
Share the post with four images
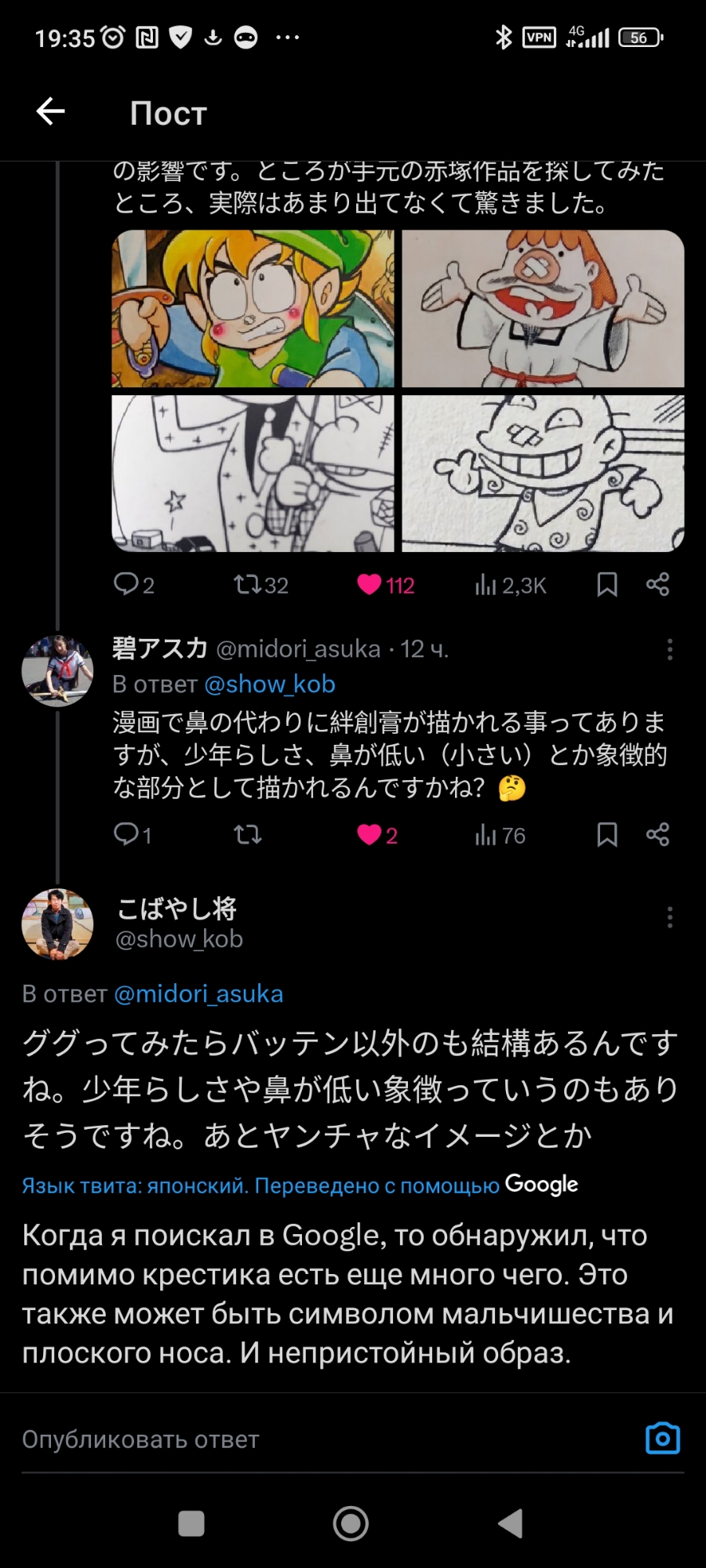tap(657, 584)
